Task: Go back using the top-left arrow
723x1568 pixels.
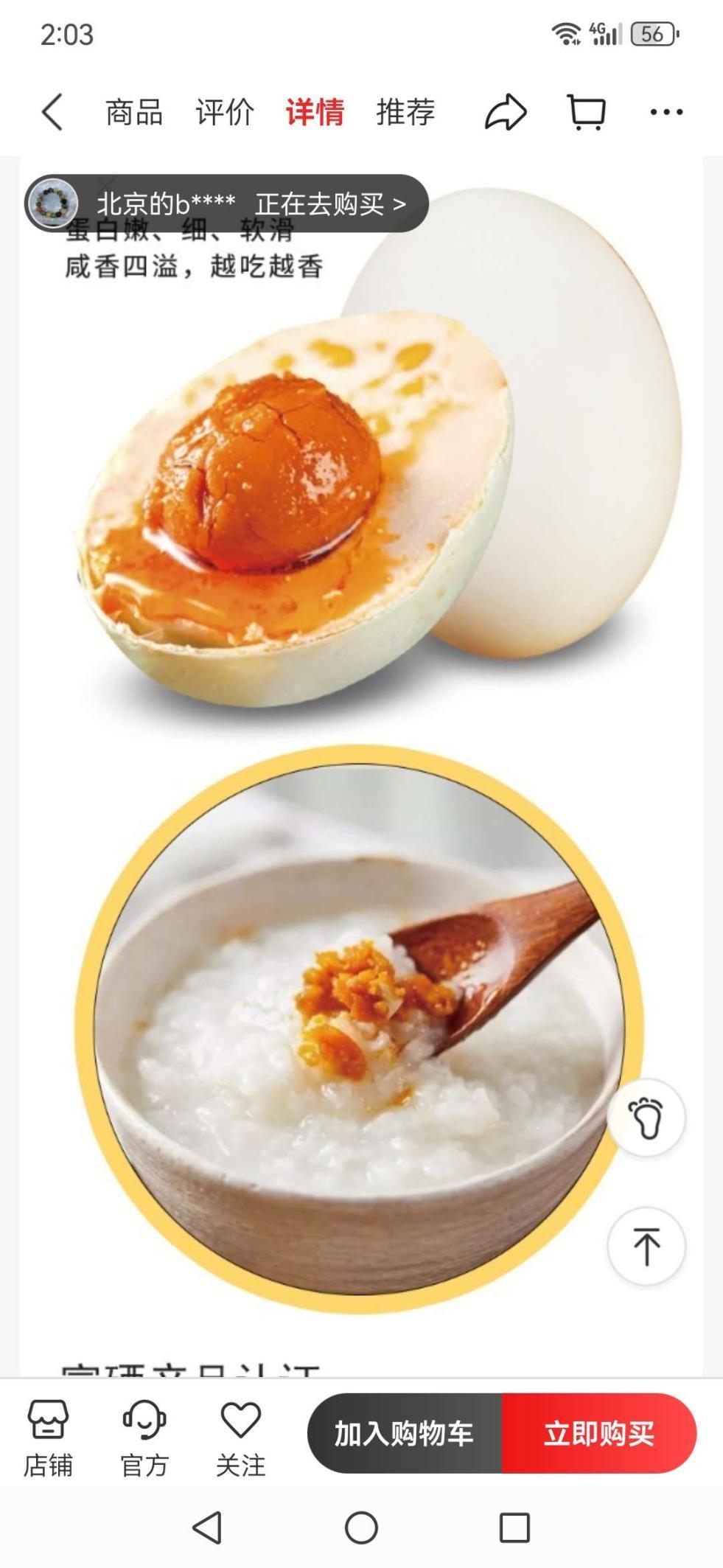Action: click(52, 112)
